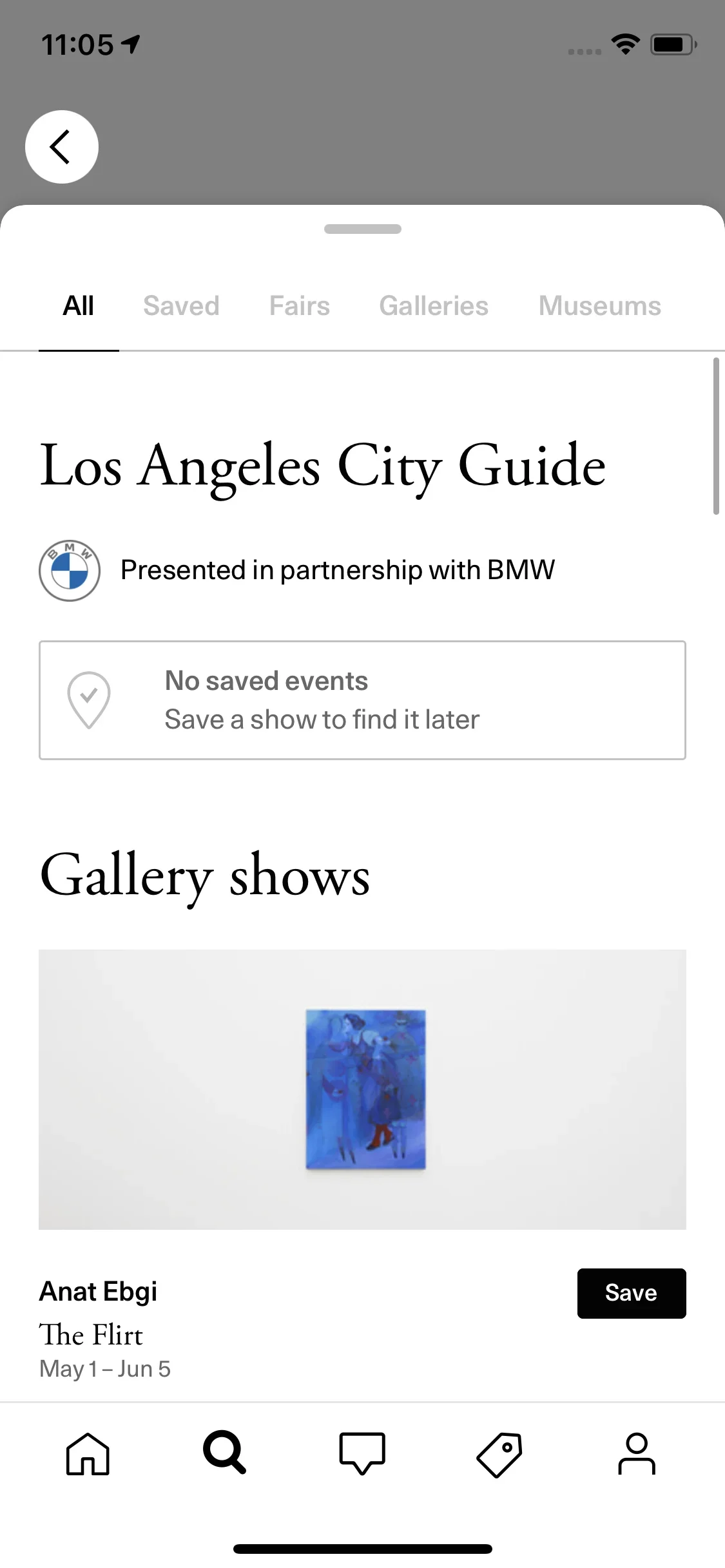Tap the Sell price-tag icon
The width and height of the screenshot is (725, 1568).
(499, 1454)
